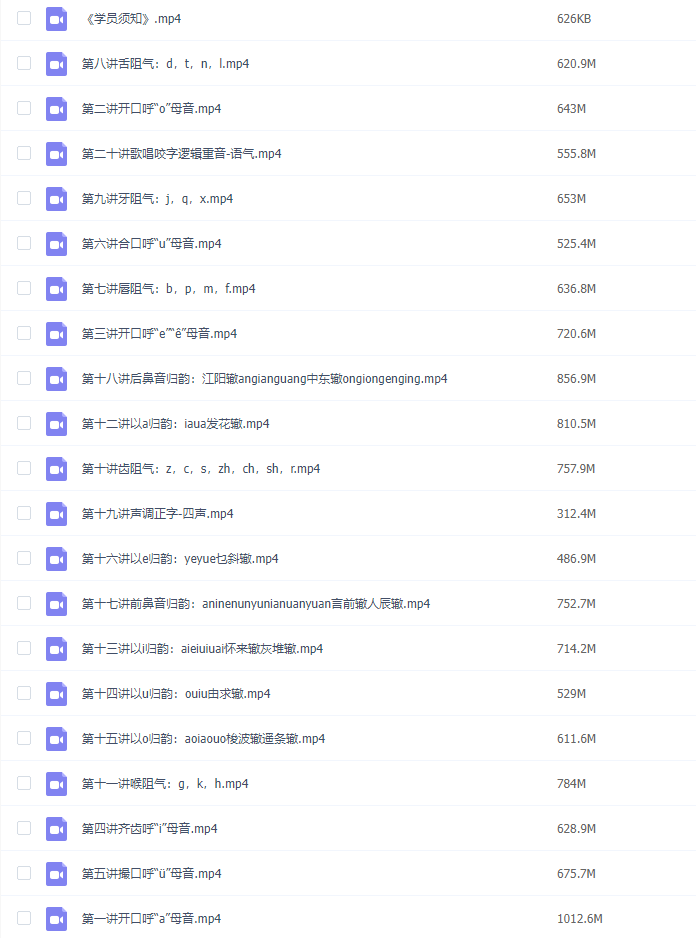The height and width of the screenshot is (938, 696).
Task: Open 第七讲唇阻气：b，p，m，f.mp4
Action: coord(168,288)
